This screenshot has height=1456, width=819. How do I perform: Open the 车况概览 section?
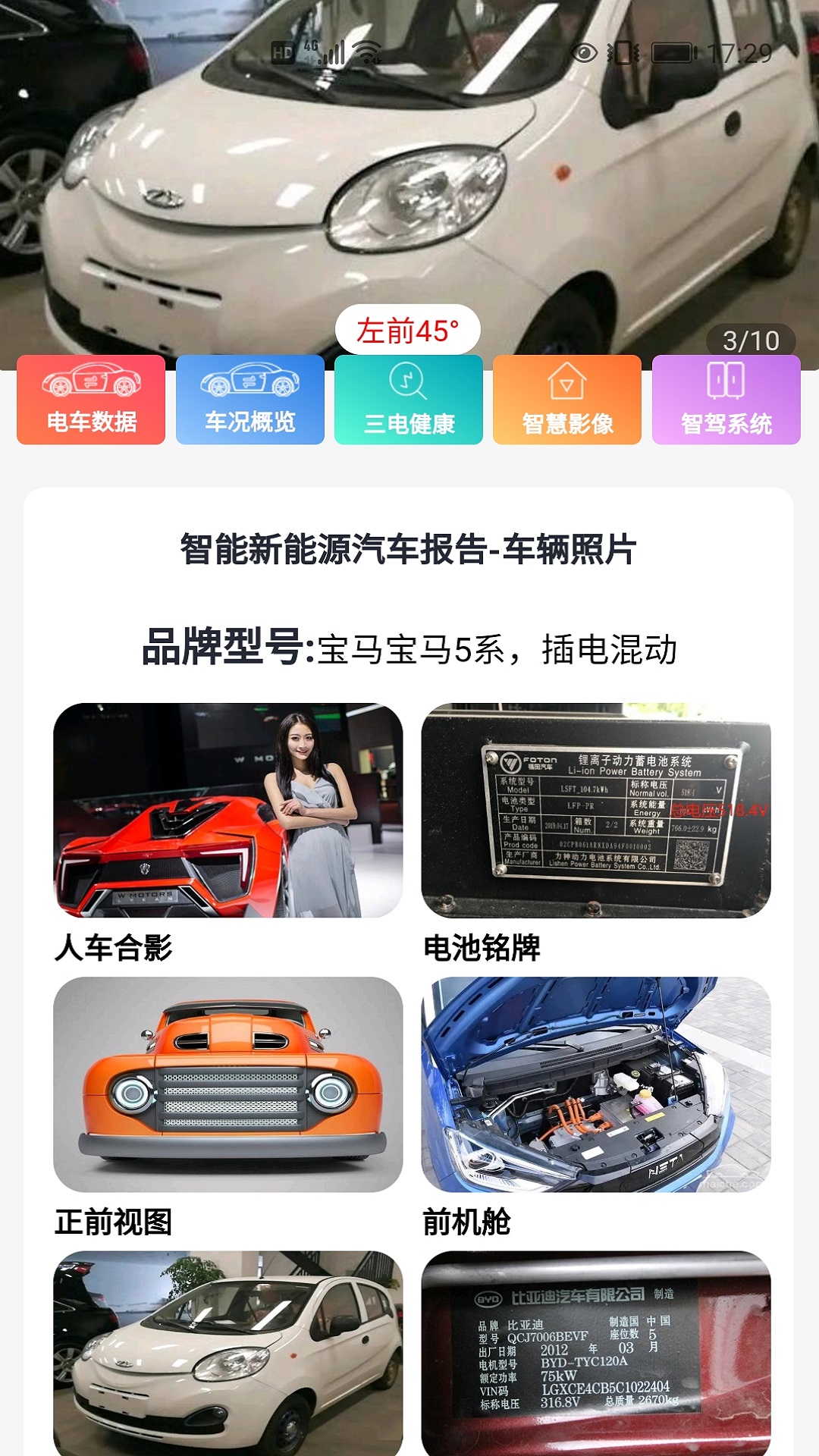click(x=250, y=400)
